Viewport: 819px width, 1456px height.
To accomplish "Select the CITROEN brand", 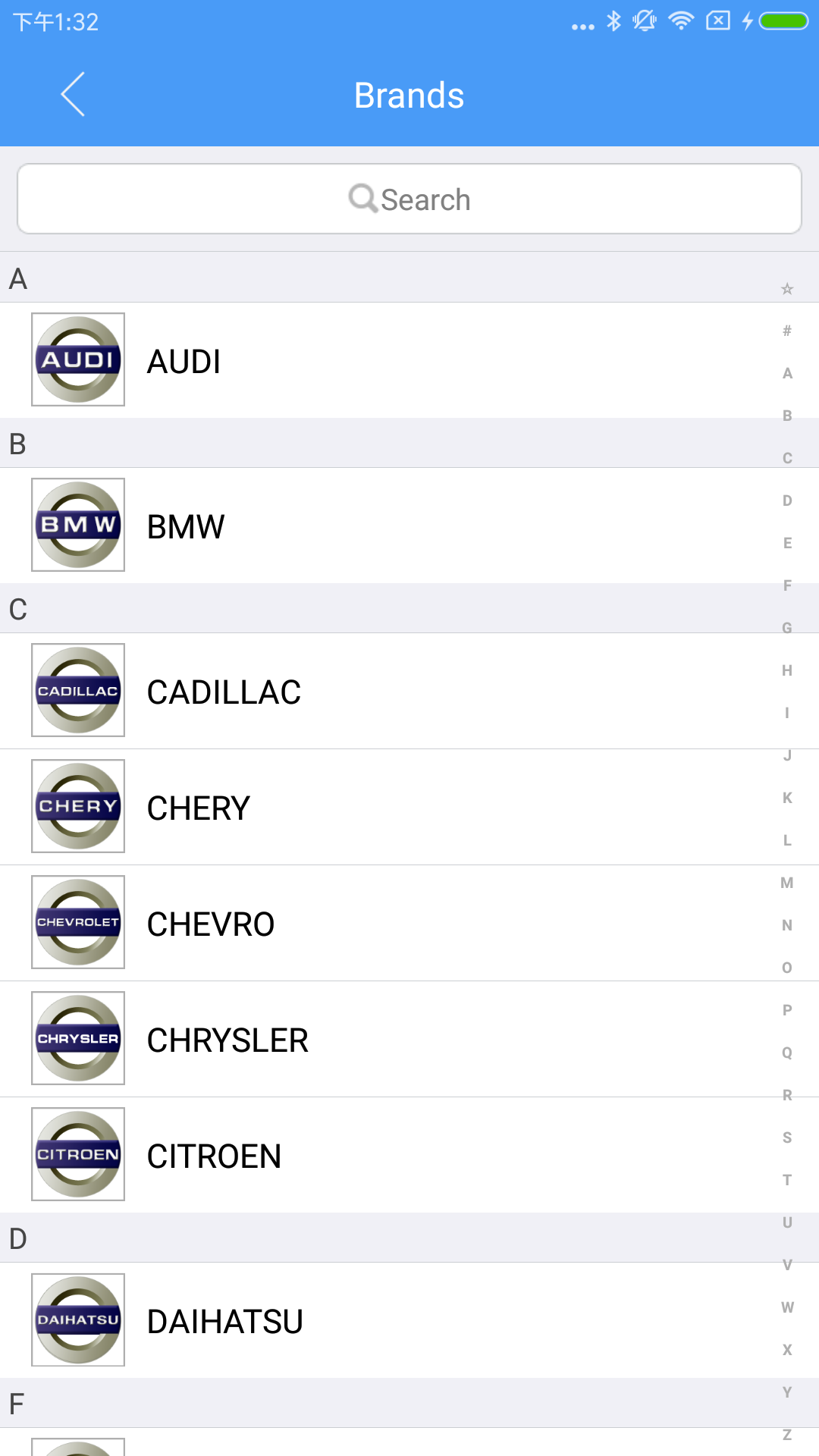I will [x=409, y=1155].
